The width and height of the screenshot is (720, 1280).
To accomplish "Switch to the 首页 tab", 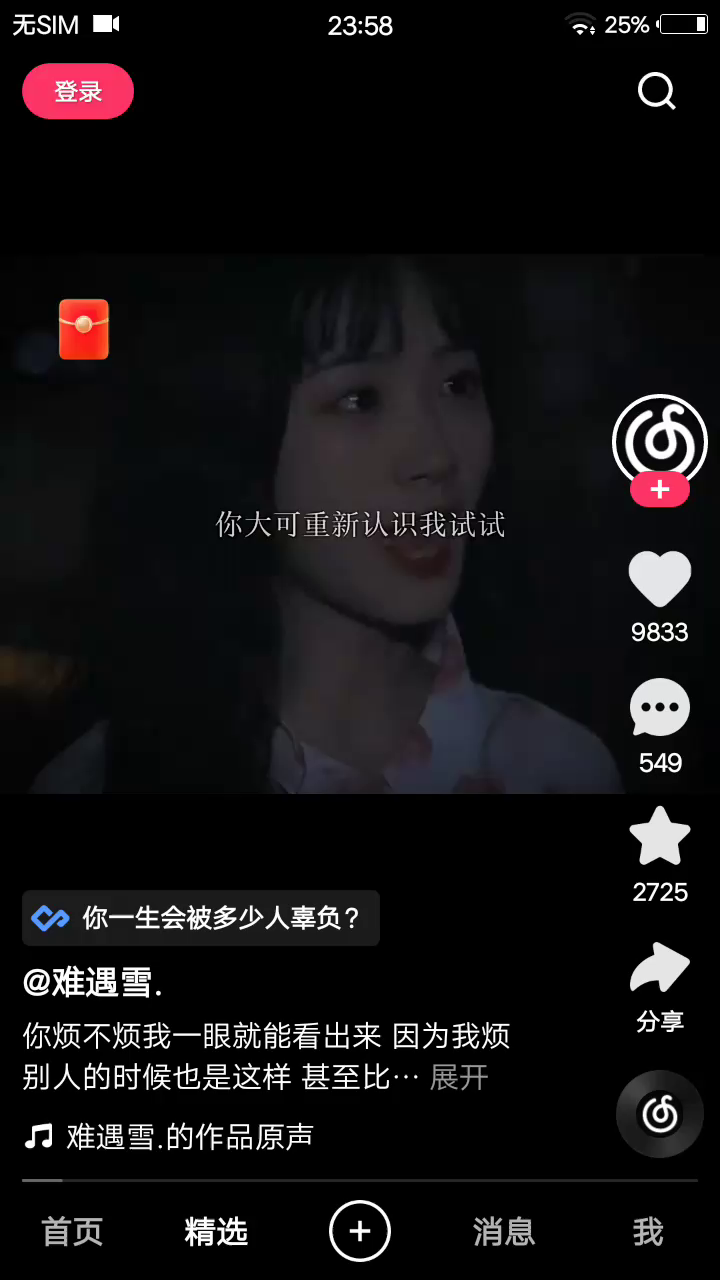I will [72, 1232].
